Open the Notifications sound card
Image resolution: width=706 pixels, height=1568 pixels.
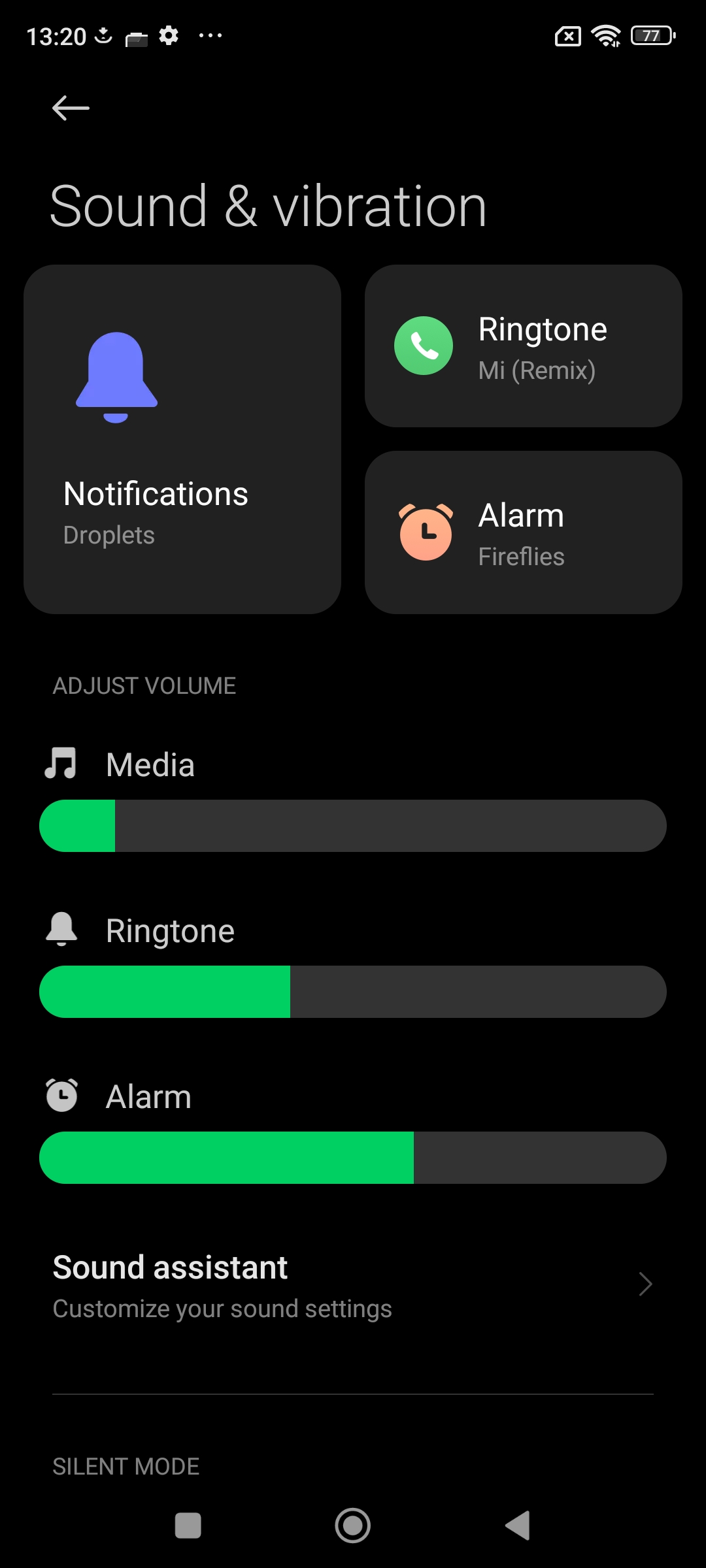click(x=182, y=439)
